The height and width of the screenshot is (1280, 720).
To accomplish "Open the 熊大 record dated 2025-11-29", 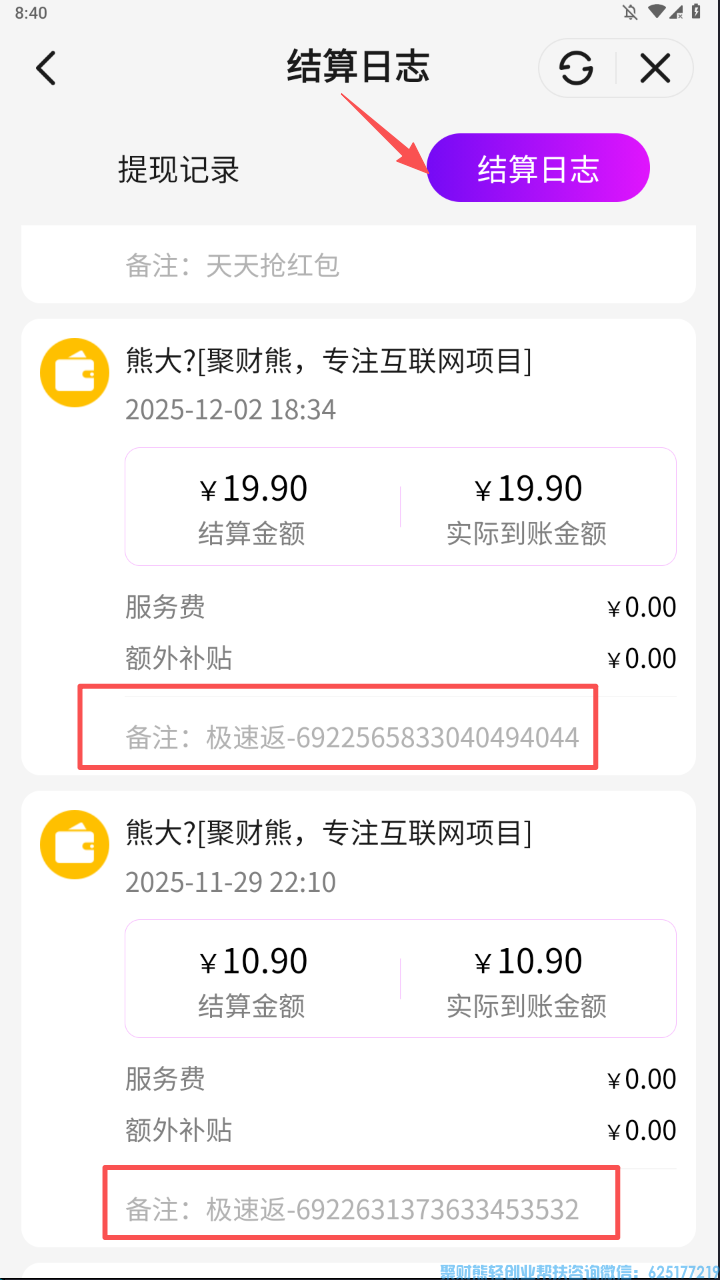I will pos(330,833).
